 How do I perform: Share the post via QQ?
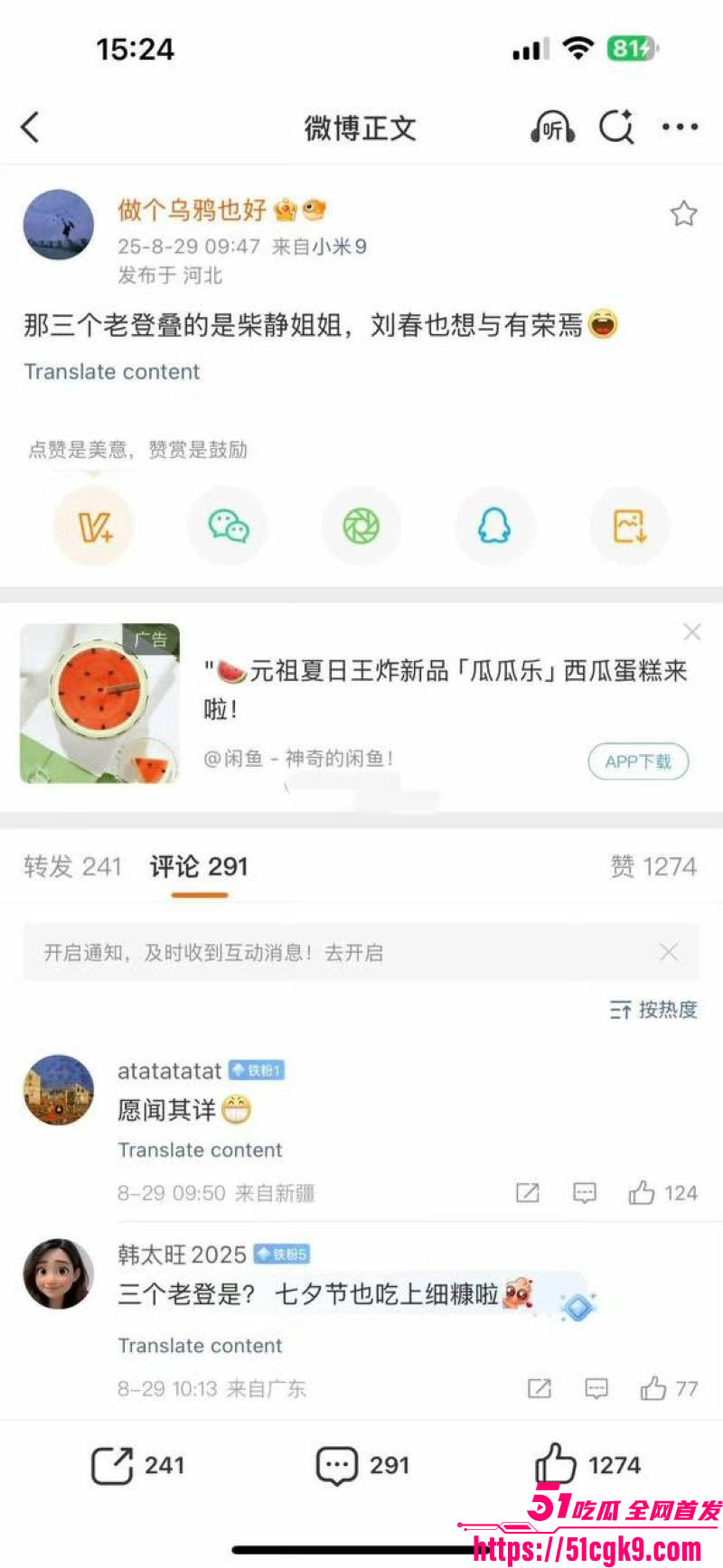(x=495, y=525)
